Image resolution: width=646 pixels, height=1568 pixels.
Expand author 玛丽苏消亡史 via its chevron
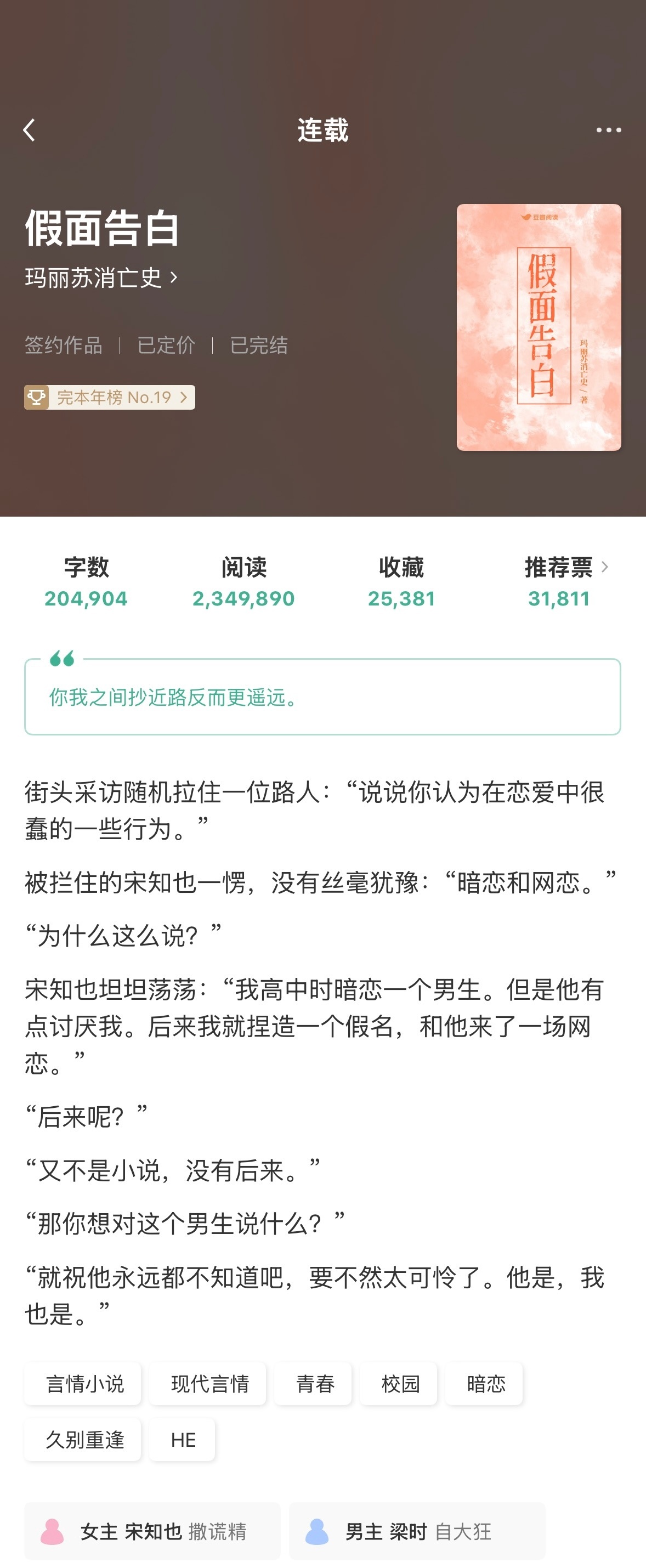pos(173,277)
